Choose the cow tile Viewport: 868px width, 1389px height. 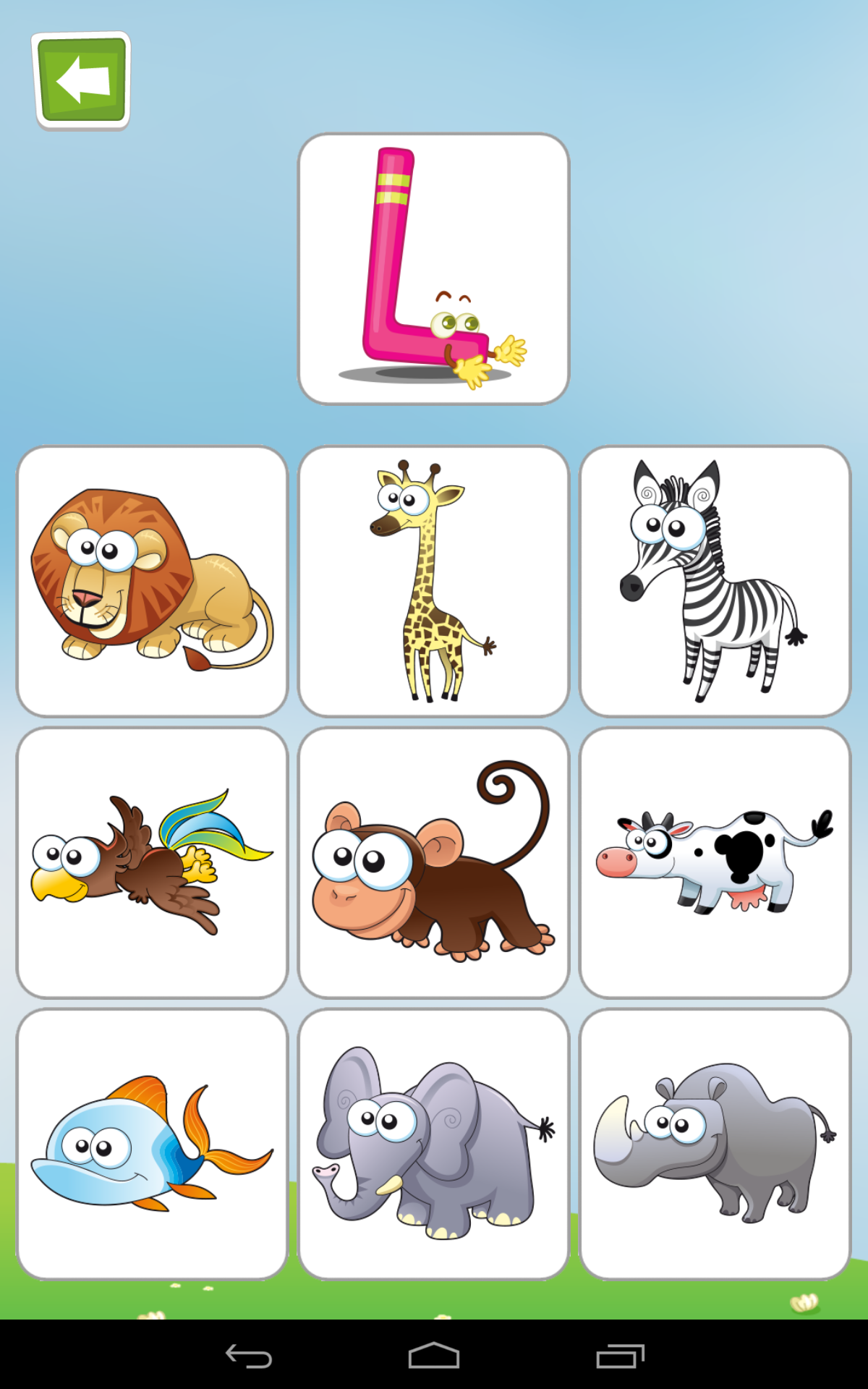[715, 862]
